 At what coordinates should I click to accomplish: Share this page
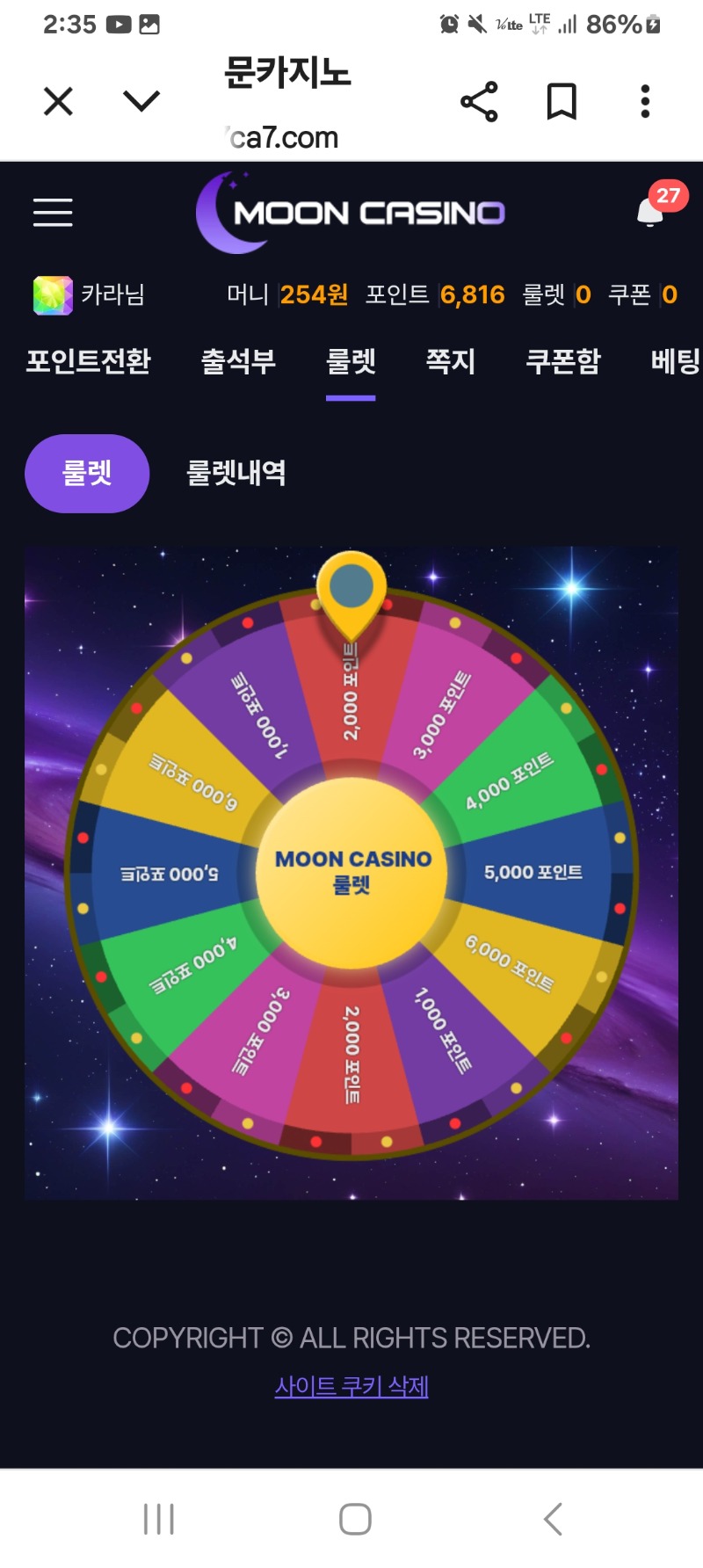(x=479, y=102)
